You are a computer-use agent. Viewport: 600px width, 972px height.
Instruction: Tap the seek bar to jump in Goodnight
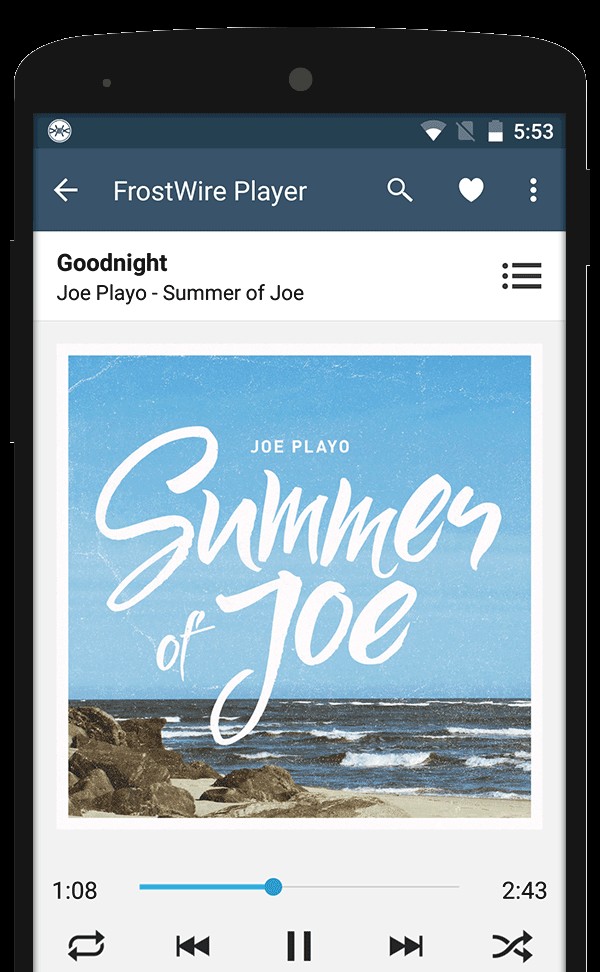[300, 887]
